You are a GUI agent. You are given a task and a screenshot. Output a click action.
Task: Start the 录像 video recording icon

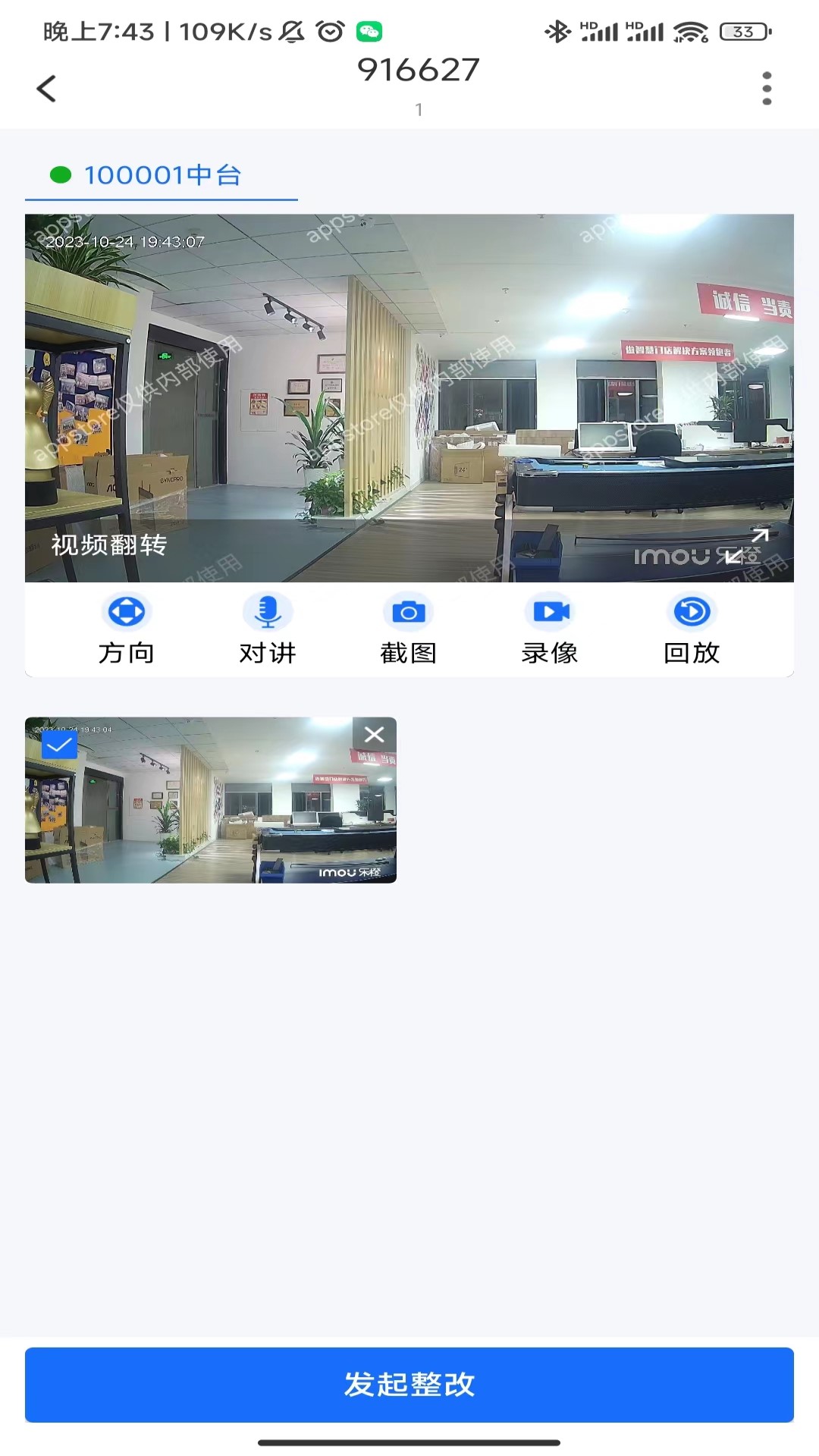click(550, 610)
